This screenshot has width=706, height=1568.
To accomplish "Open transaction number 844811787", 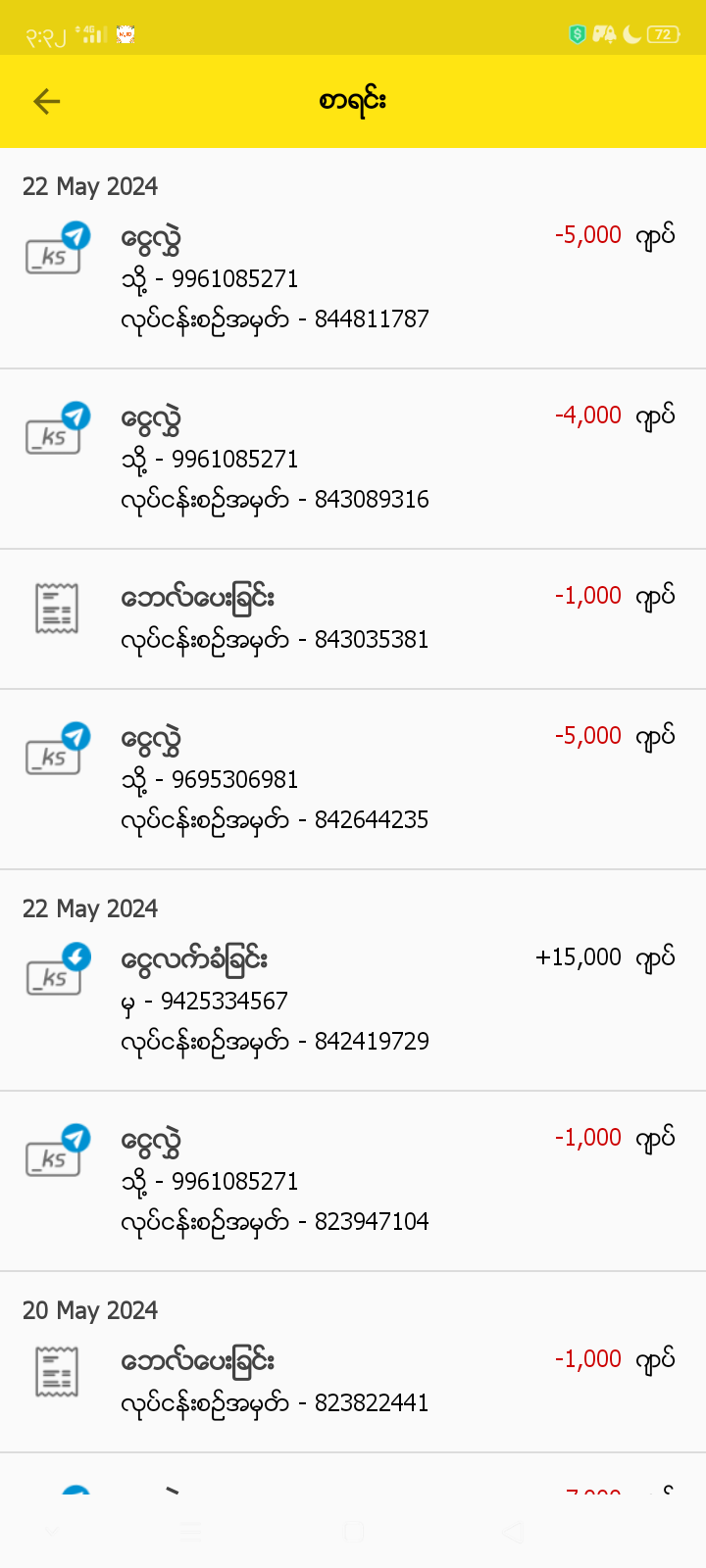I will coord(353,278).
